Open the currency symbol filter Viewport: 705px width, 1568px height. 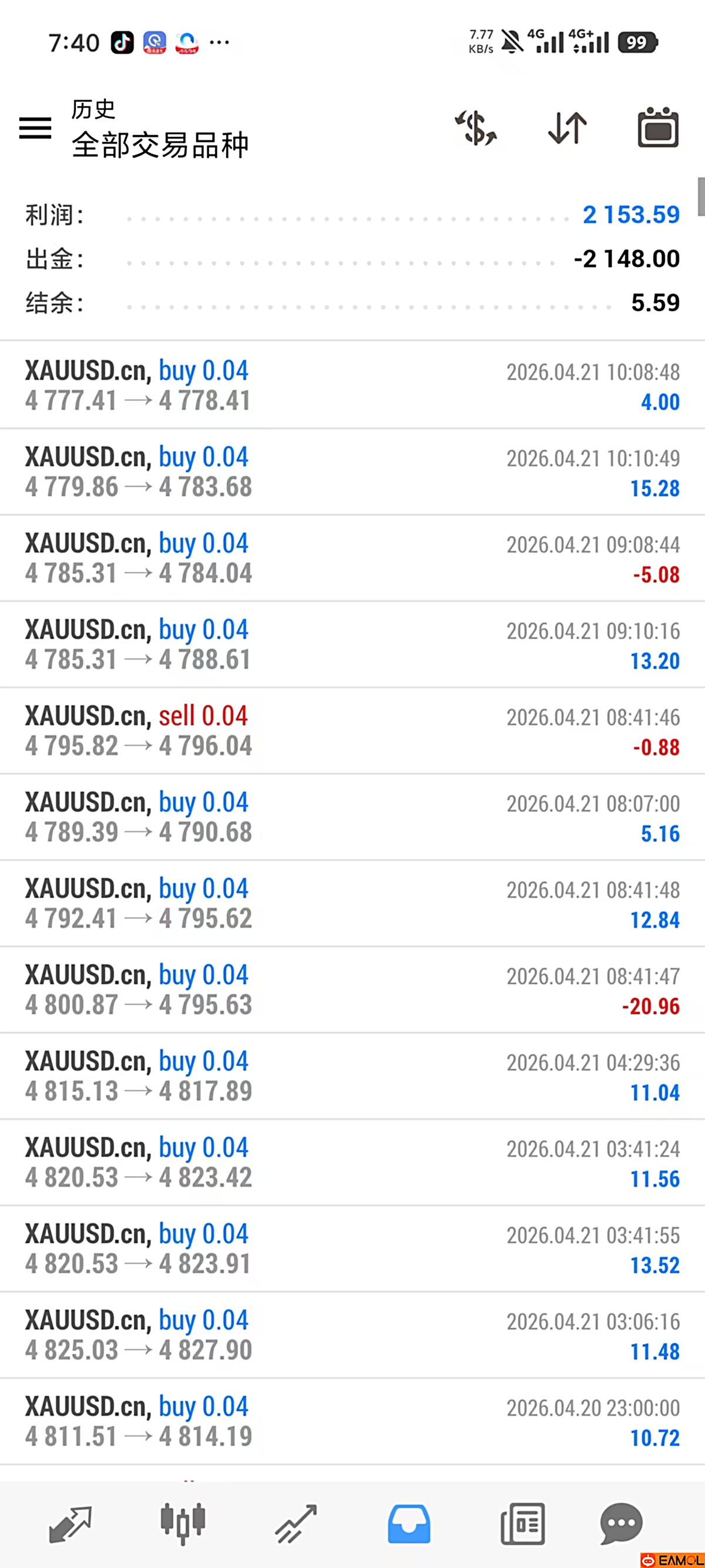[476, 128]
